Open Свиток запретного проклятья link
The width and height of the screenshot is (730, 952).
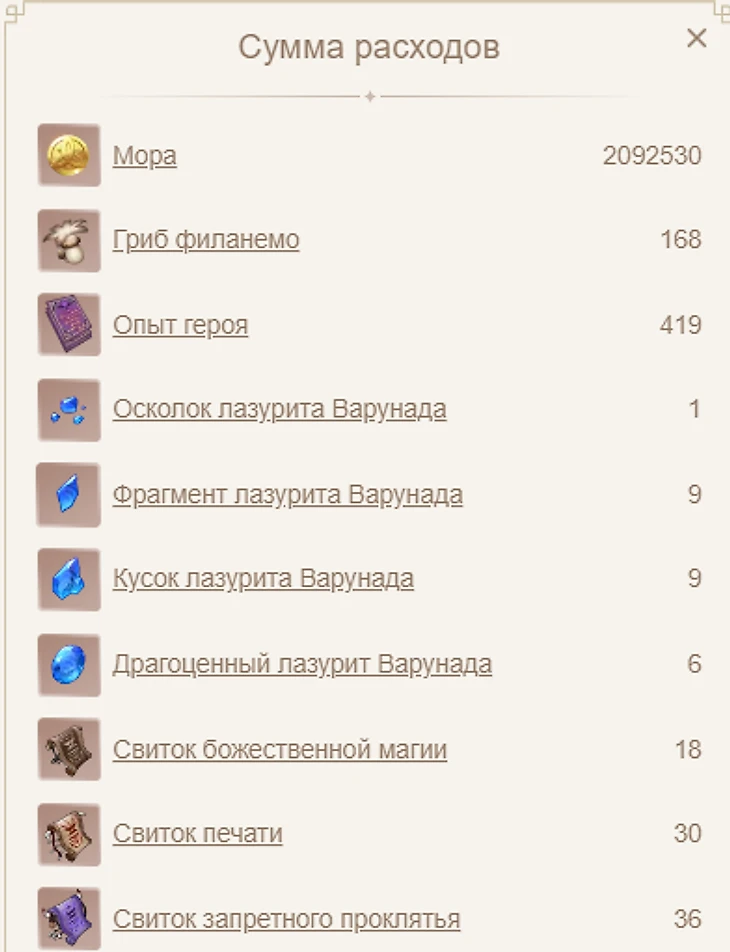point(286,918)
